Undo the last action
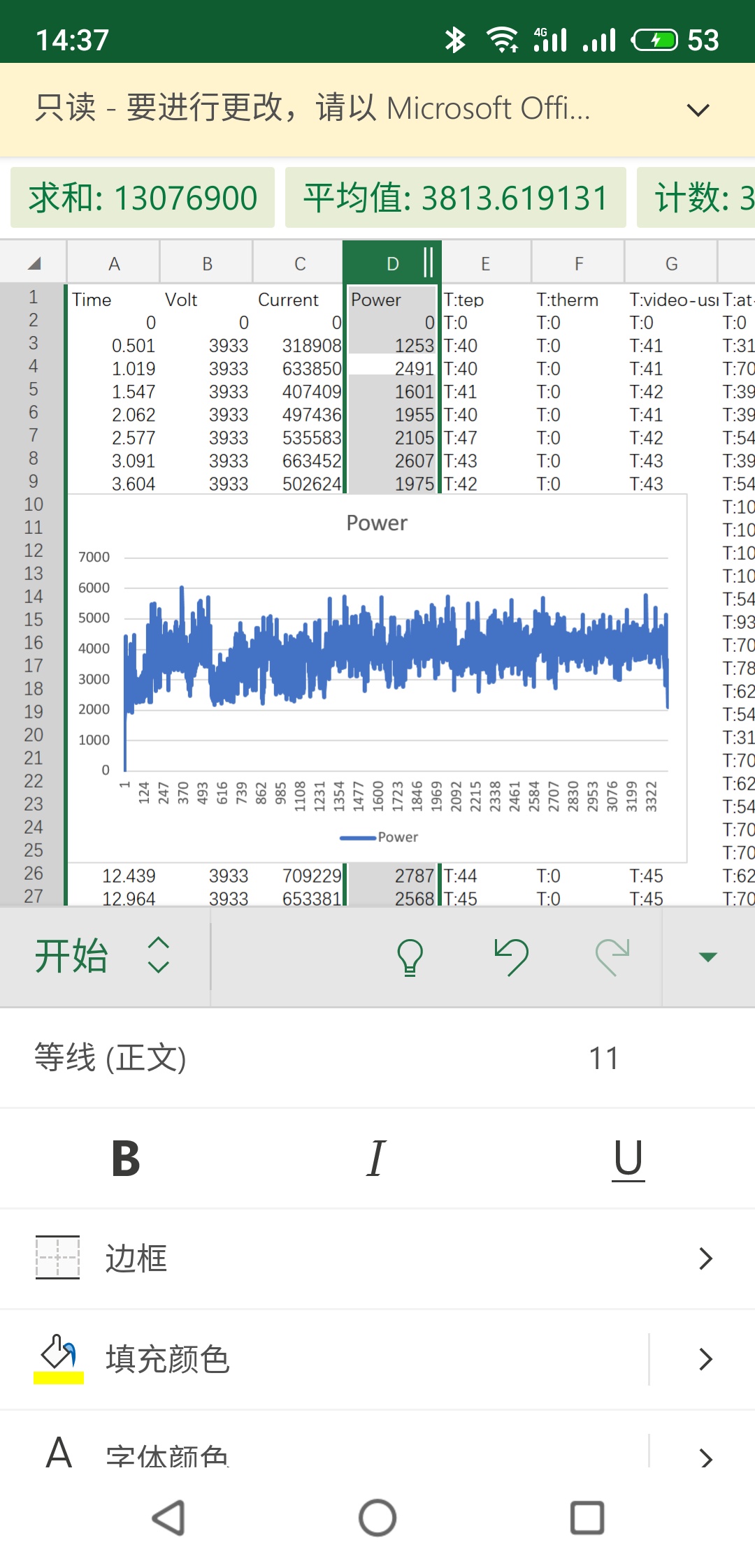 [x=512, y=957]
